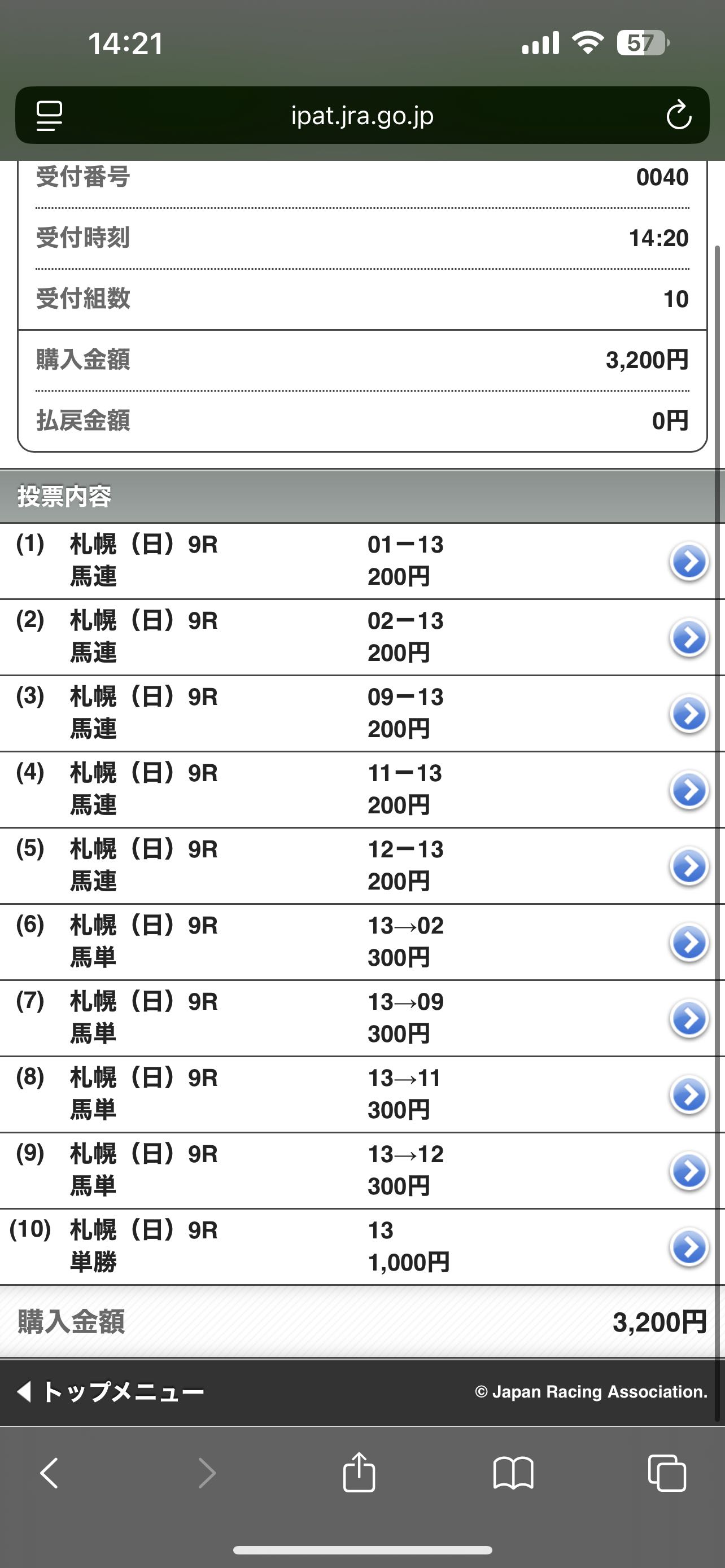The height and width of the screenshot is (1568, 725).
Task: Open the 馬単 13→09 bet row
Action: coord(688,1018)
